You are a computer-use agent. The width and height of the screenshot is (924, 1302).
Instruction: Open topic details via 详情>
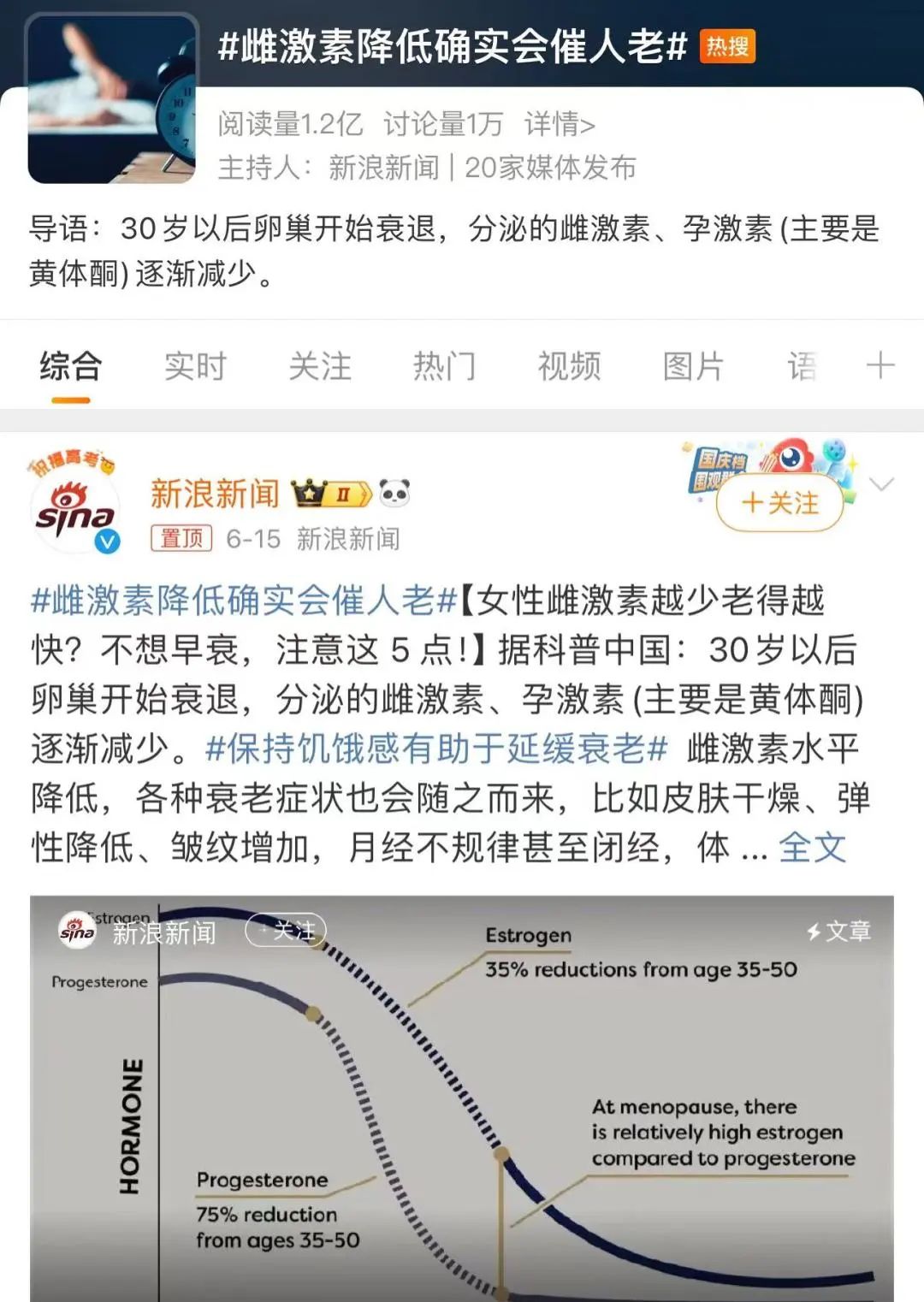tap(560, 124)
